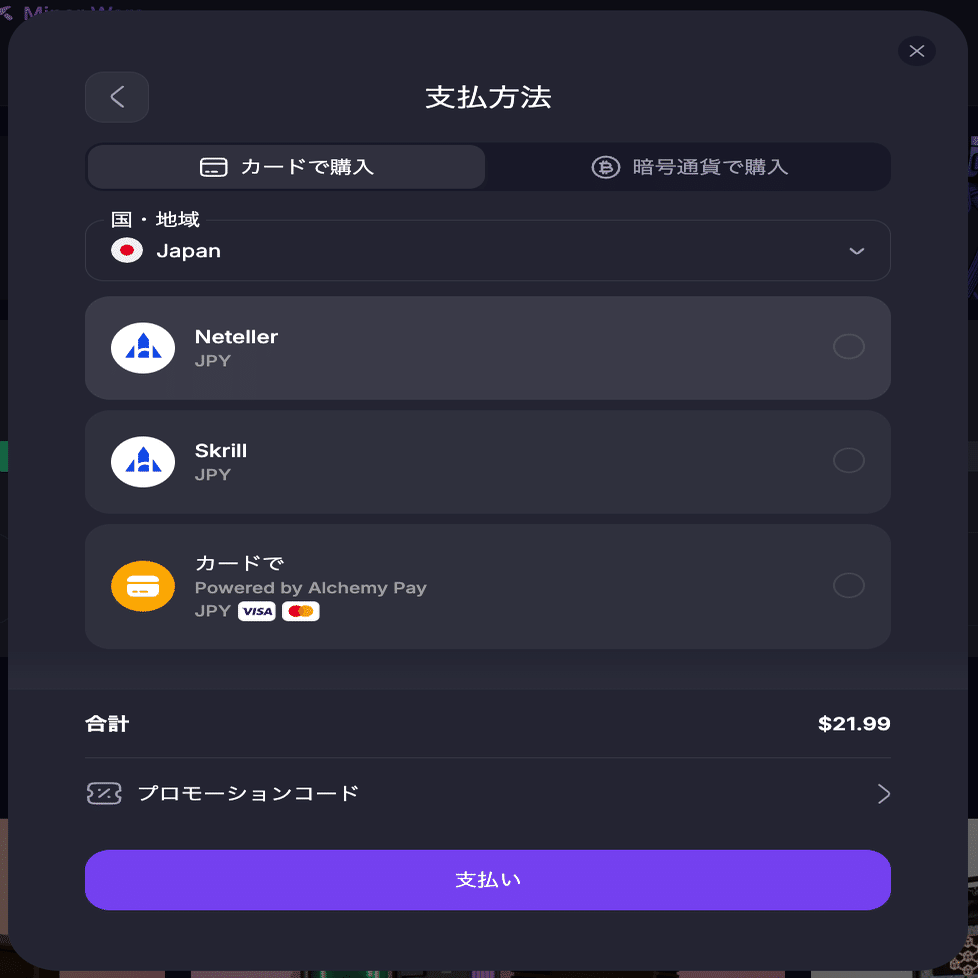Open the プロモーションコード entry

pos(487,794)
